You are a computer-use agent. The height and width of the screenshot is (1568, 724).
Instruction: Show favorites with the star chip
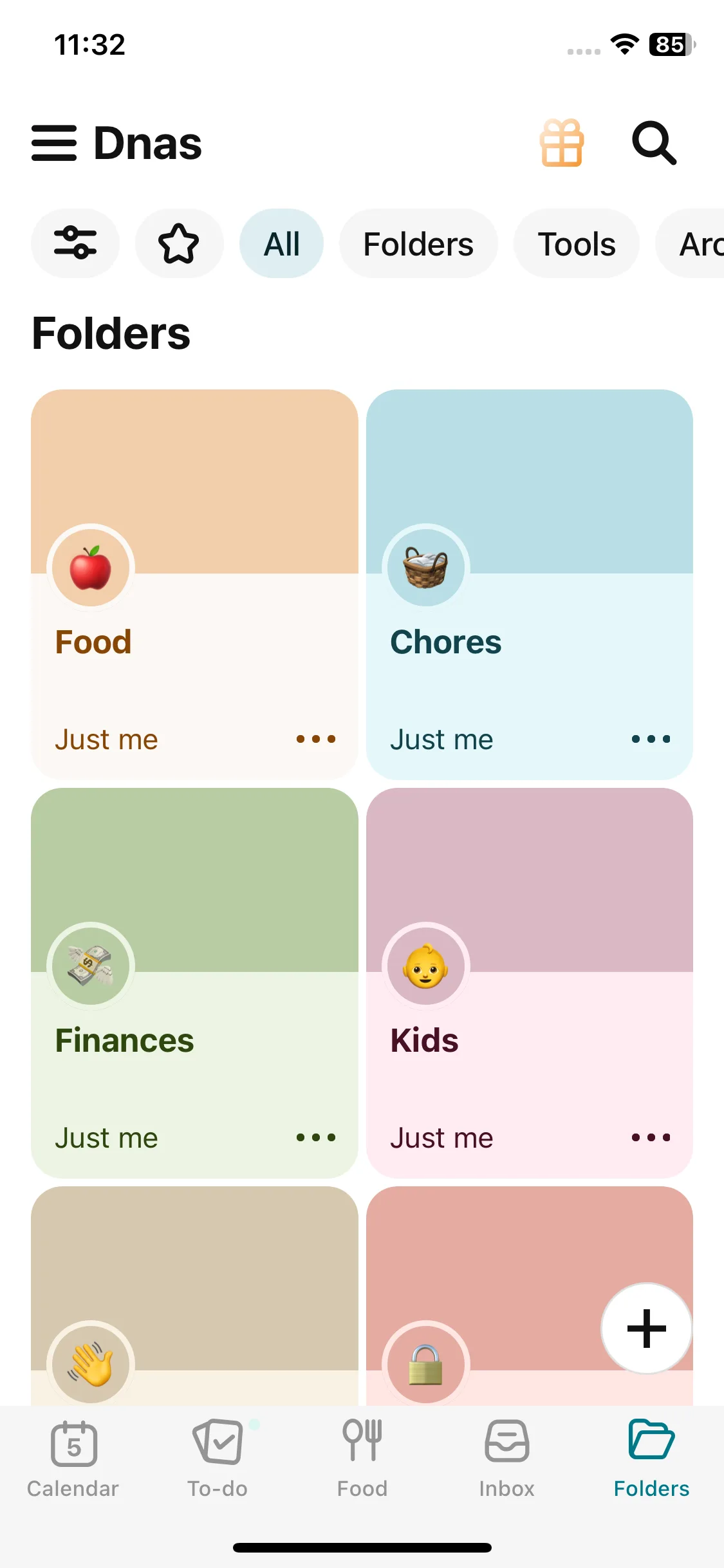coord(179,243)
